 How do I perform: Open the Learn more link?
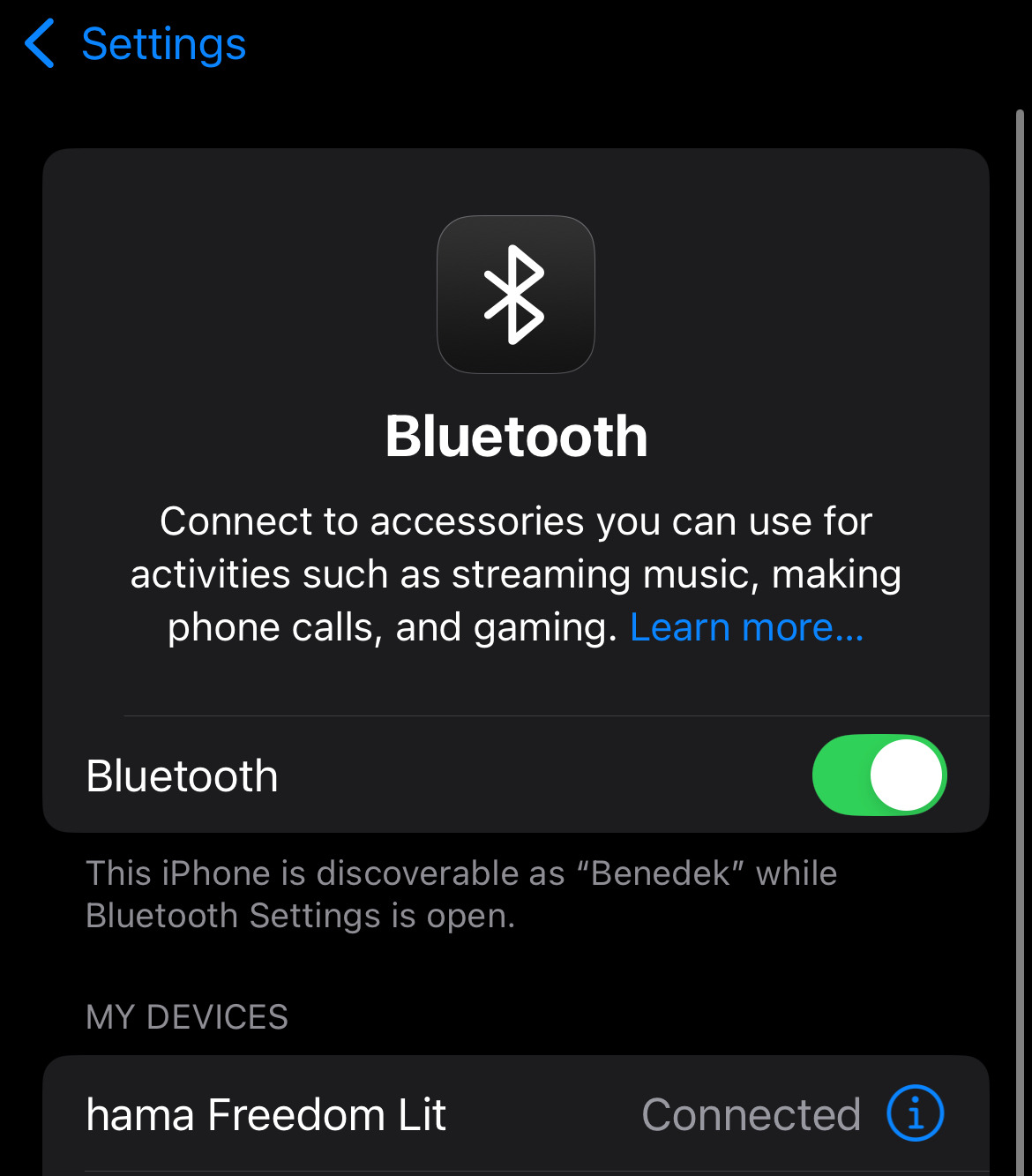click(746, 628)
